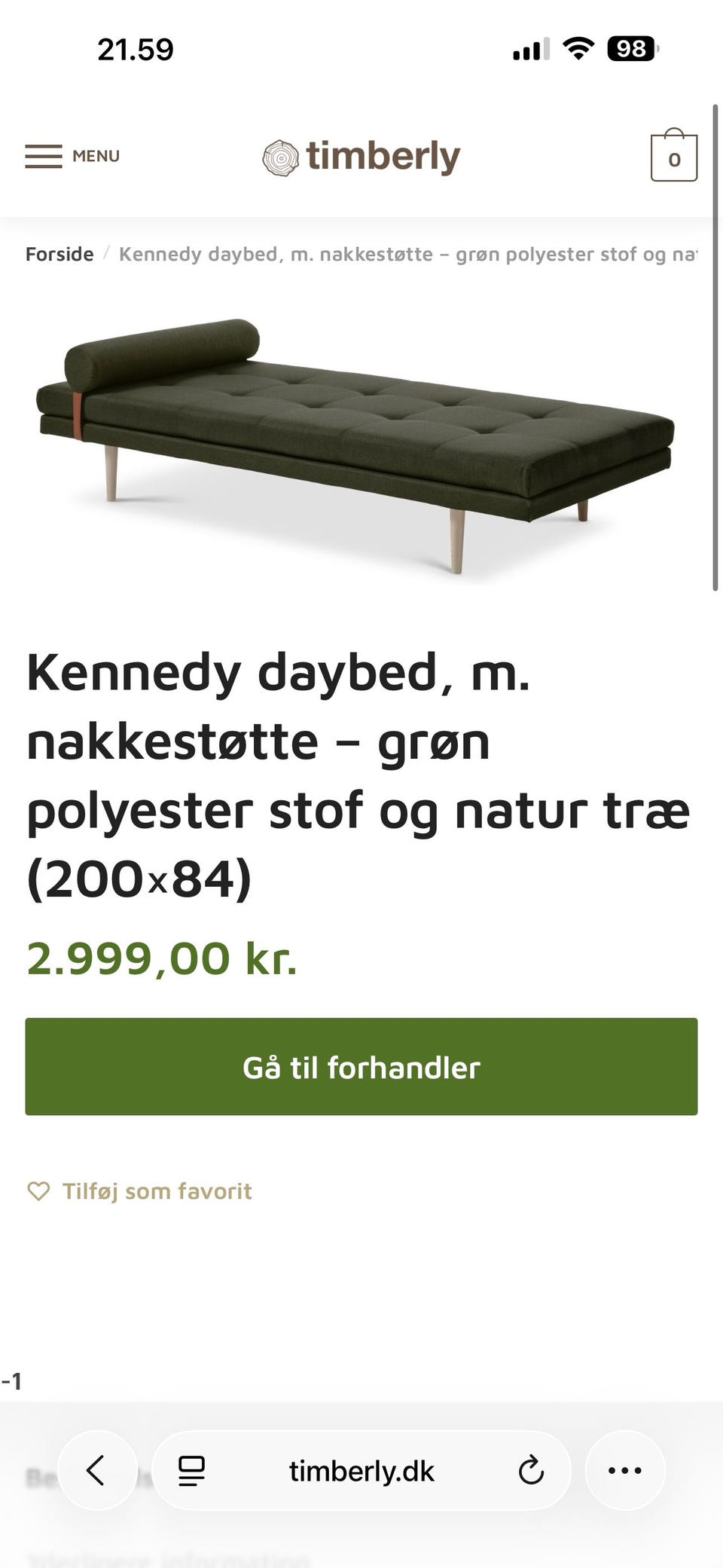
Task: Tap the heart icon next to favorit
Action: pyautogui.click(x=41, y=1191)
